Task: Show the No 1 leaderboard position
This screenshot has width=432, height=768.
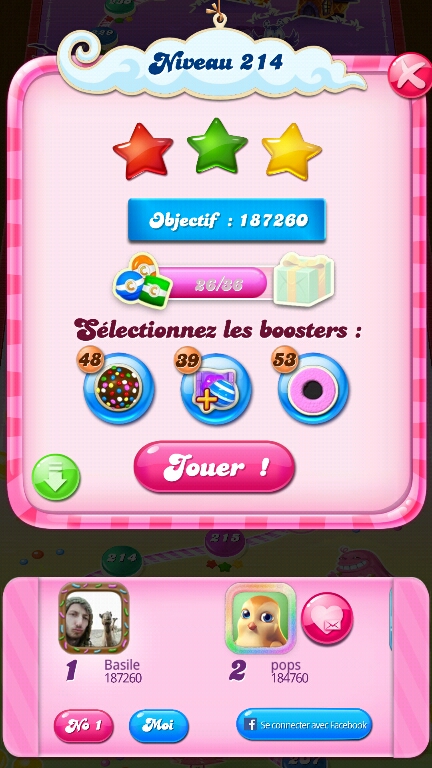Action: [84, 726]
